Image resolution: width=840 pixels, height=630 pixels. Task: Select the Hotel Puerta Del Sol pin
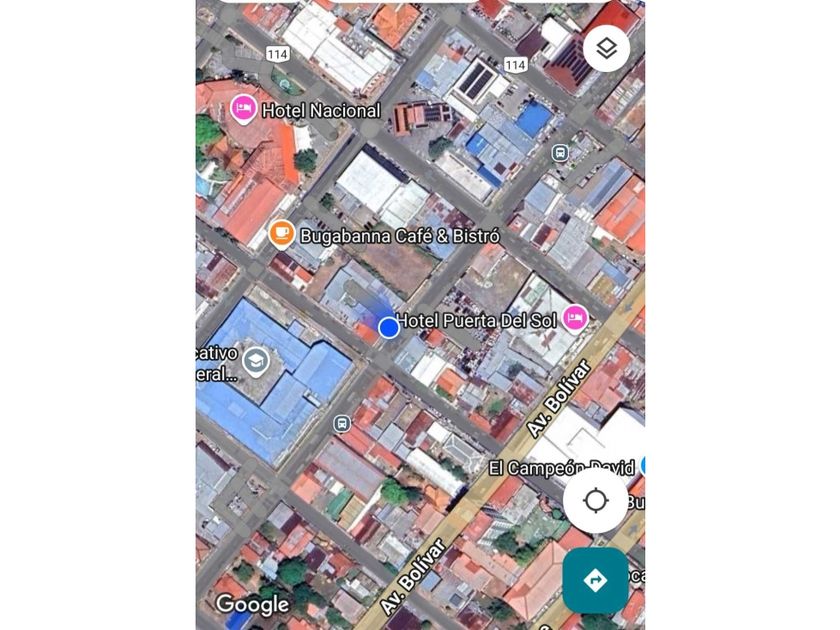[574, 318]
